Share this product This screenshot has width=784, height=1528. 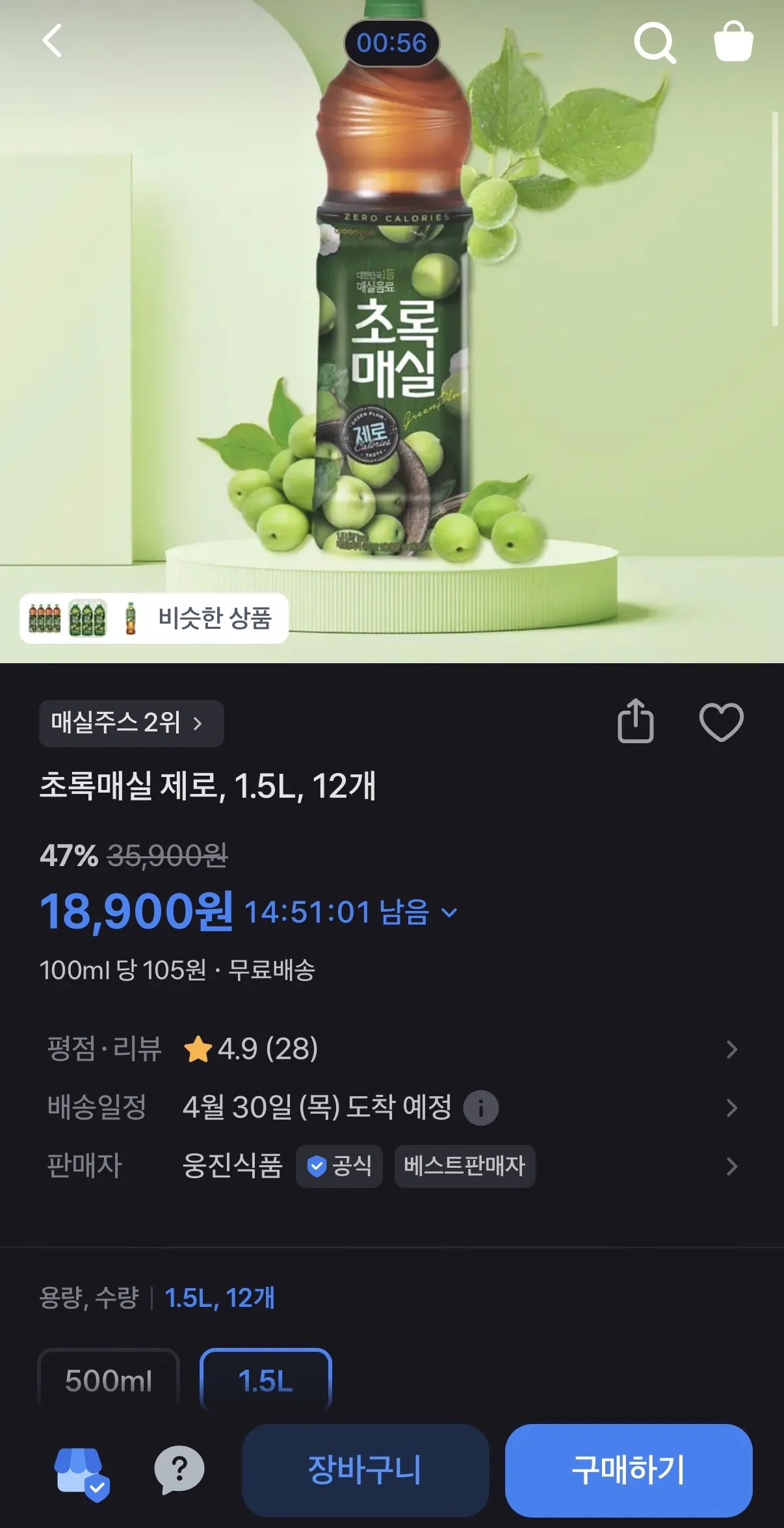(635, 721)
